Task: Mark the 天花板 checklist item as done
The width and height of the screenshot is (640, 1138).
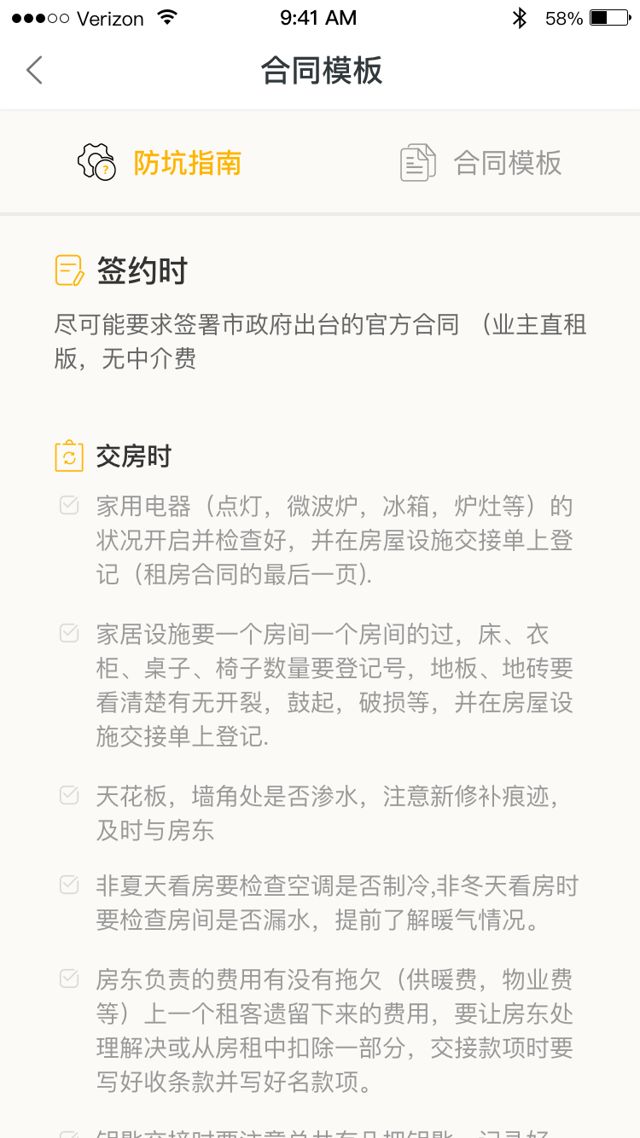Action: [x=69, y=796]
